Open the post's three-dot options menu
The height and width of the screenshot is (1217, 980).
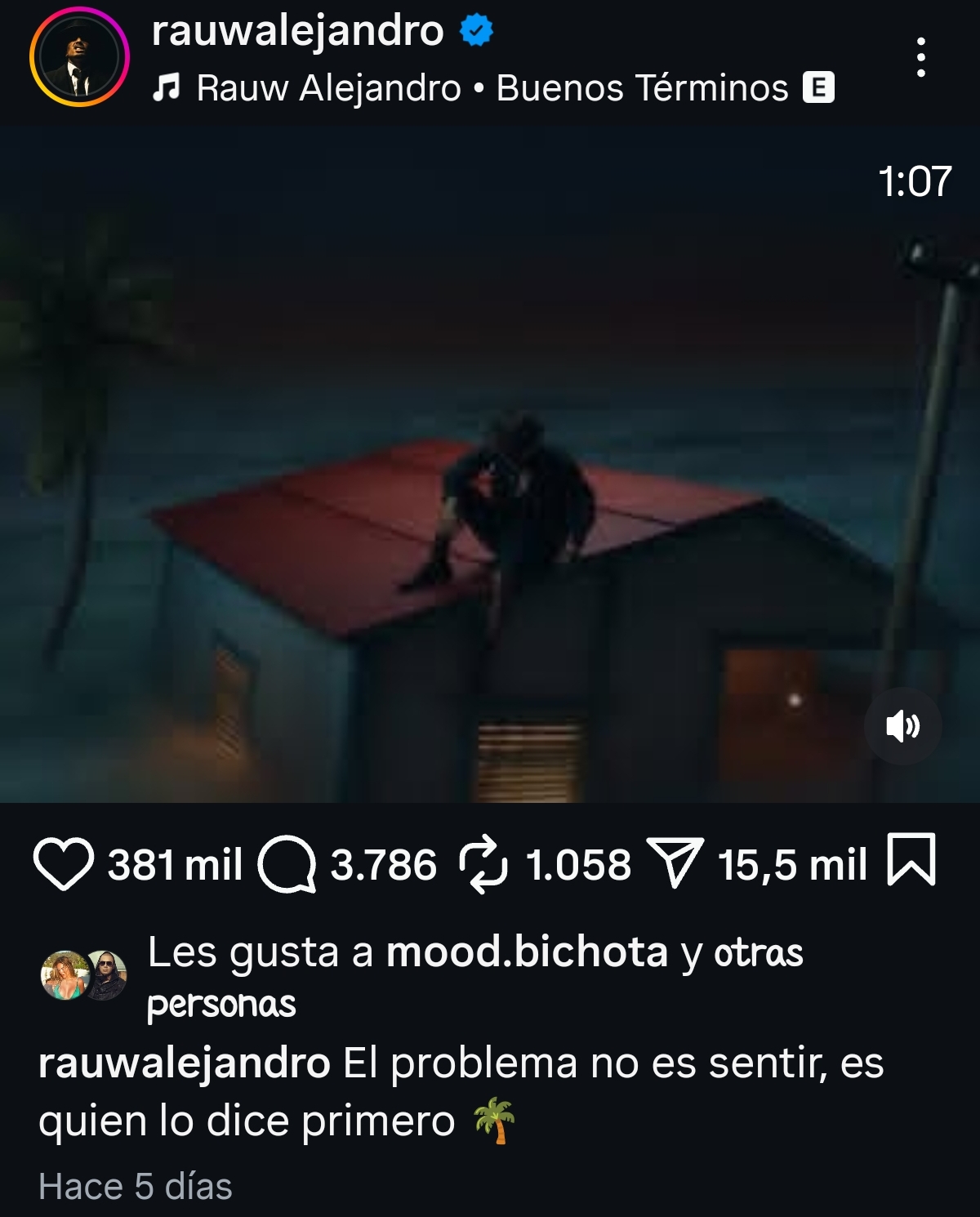920,57
